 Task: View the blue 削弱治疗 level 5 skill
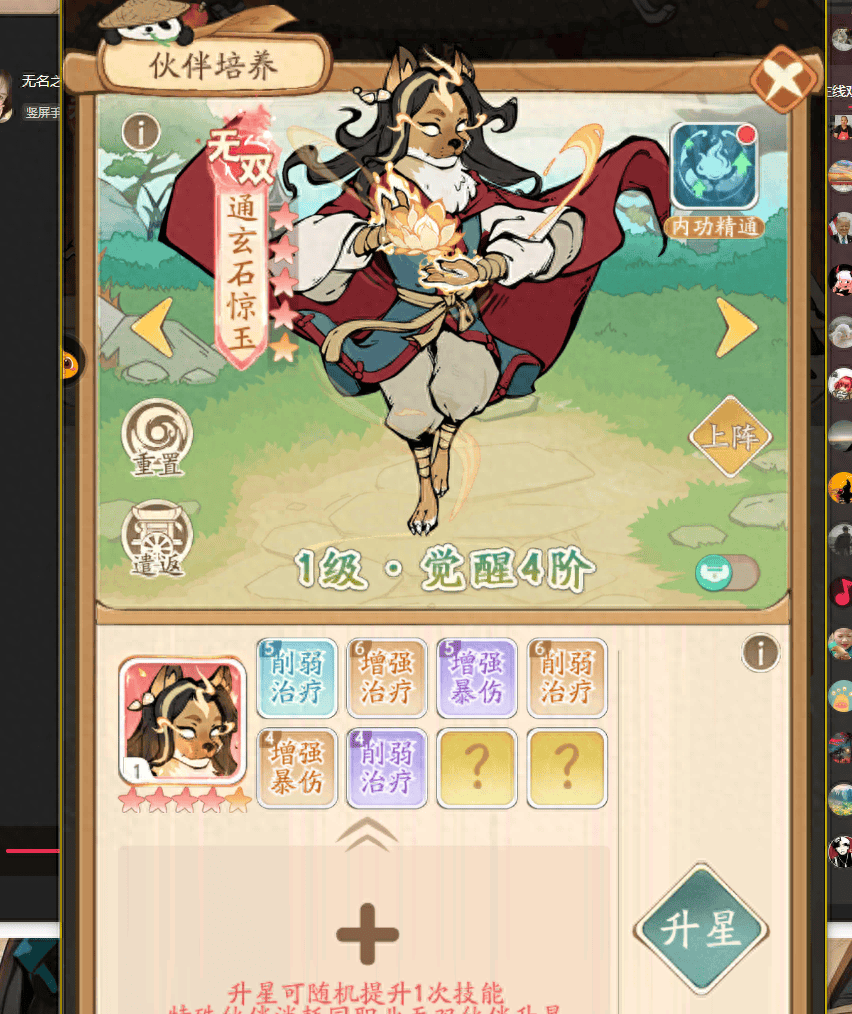click(x=297, y=678)
